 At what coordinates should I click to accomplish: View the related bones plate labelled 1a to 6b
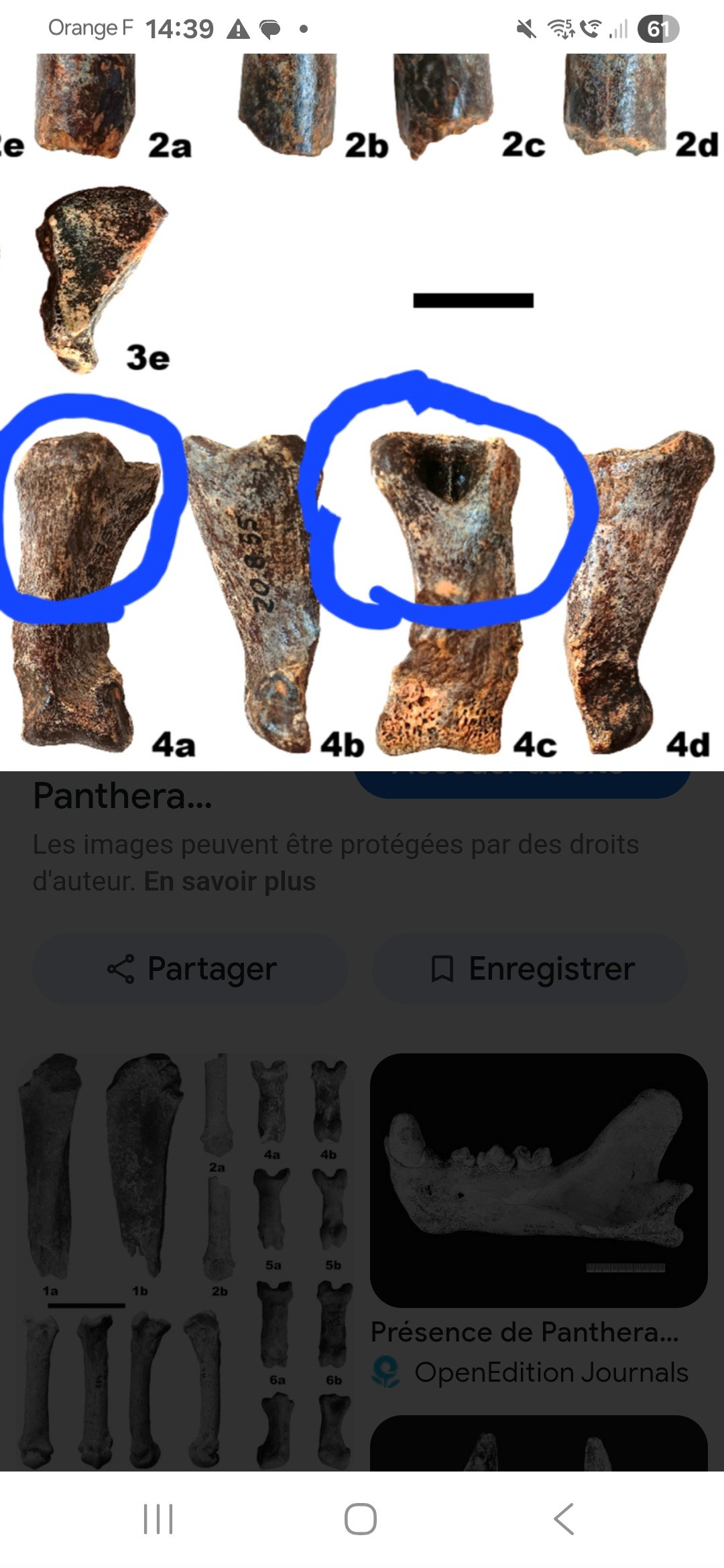185,1260
